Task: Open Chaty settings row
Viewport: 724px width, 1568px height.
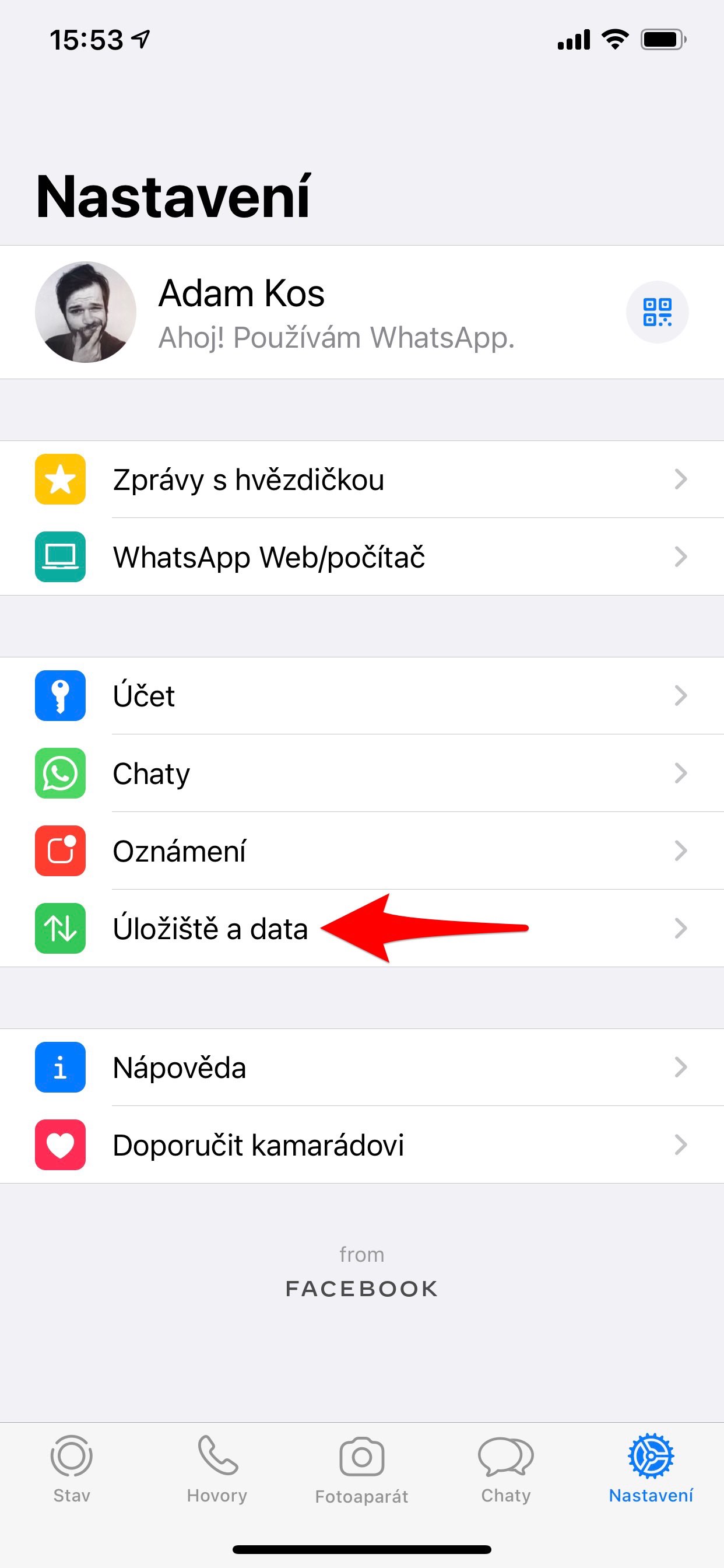Action: 362,773
